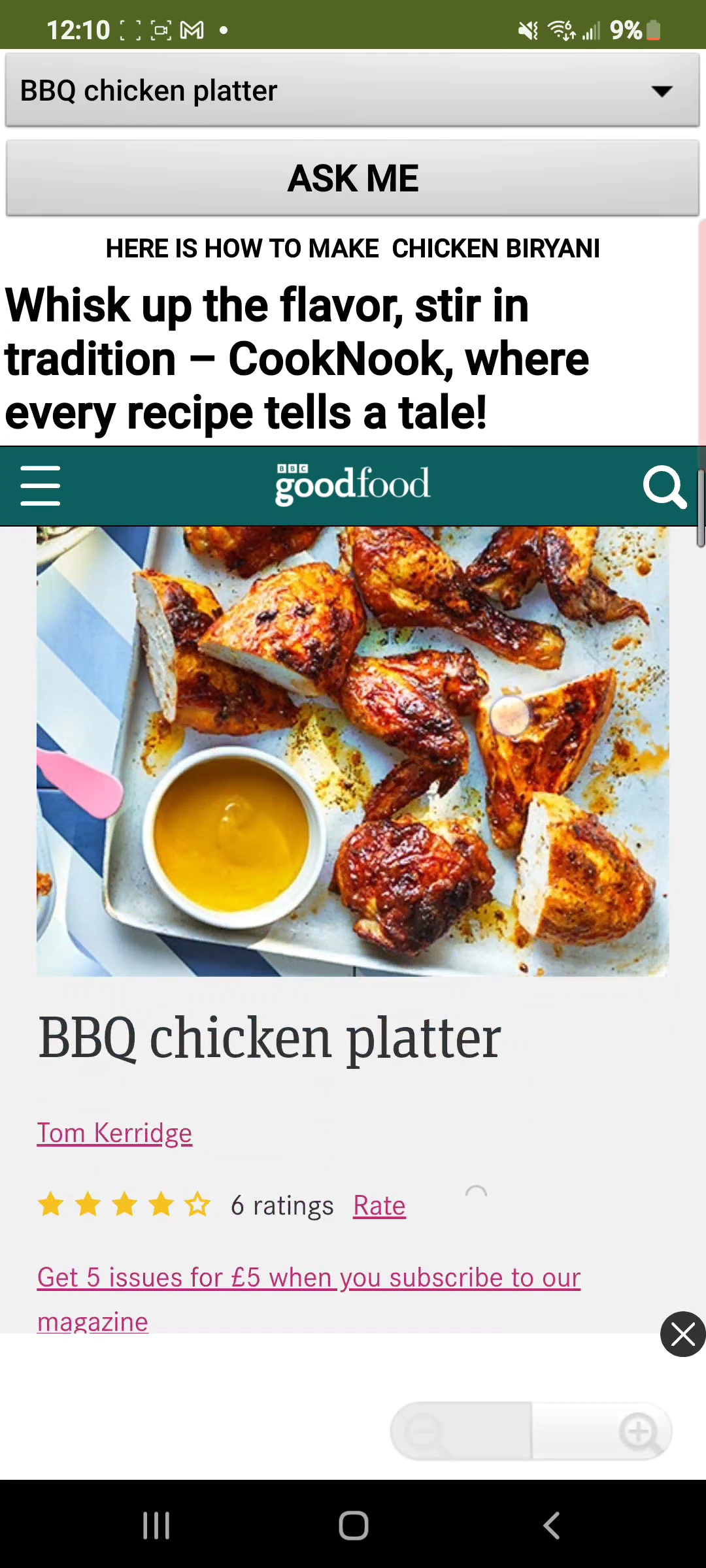Go to the home screen
This screenshot has width=706, height=1568.
[x=353, y=1526]
